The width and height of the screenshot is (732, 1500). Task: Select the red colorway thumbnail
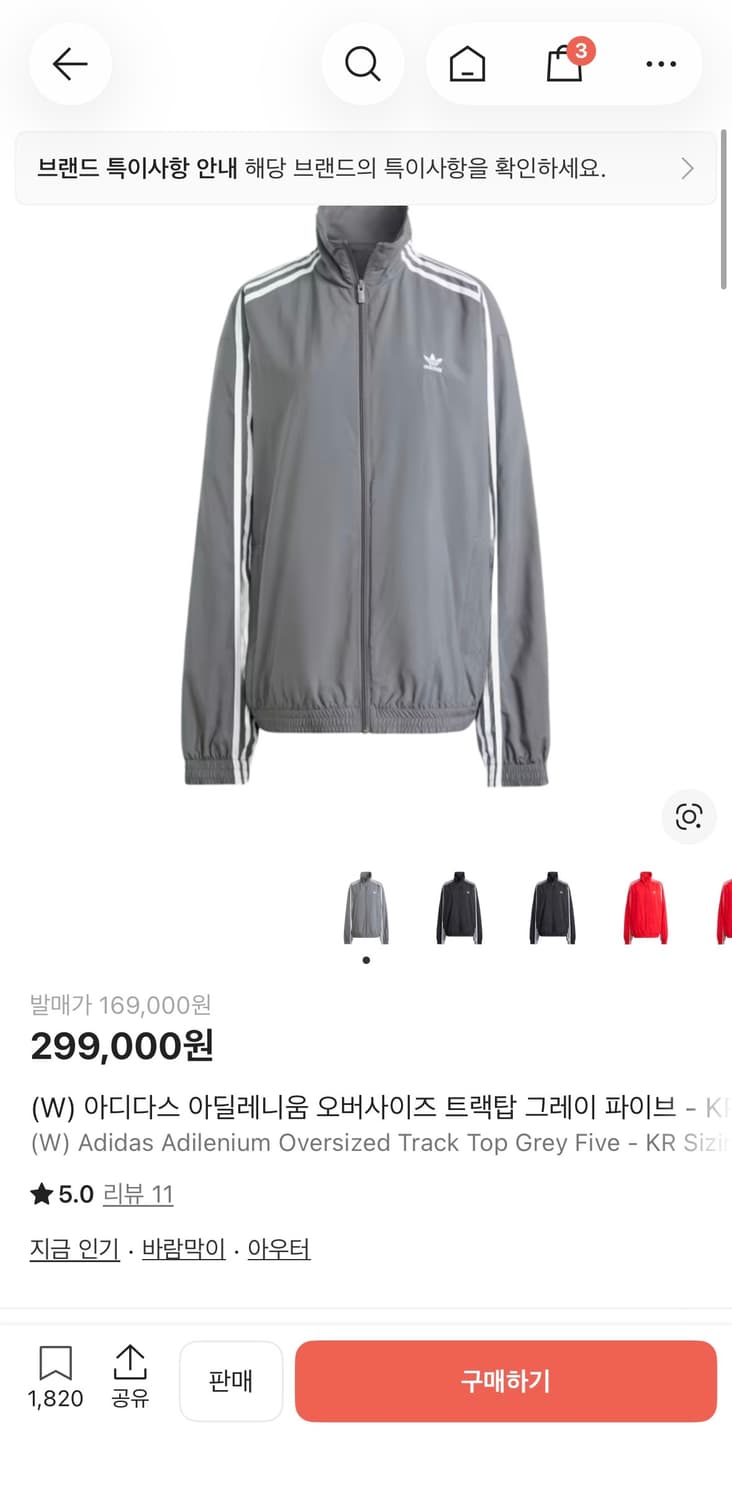click(x=645, y=906)
